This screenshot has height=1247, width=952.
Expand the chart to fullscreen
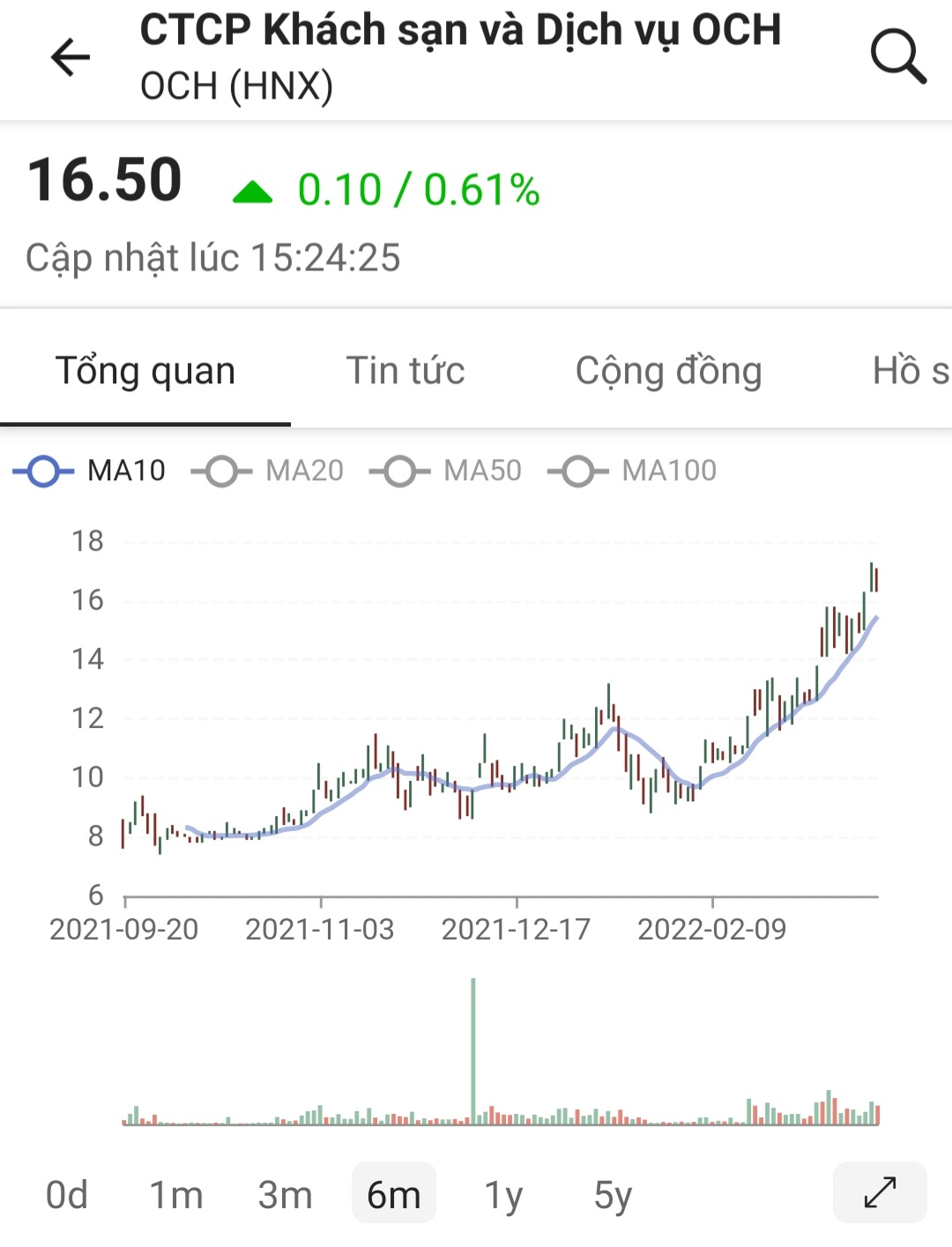[879, 1192]
